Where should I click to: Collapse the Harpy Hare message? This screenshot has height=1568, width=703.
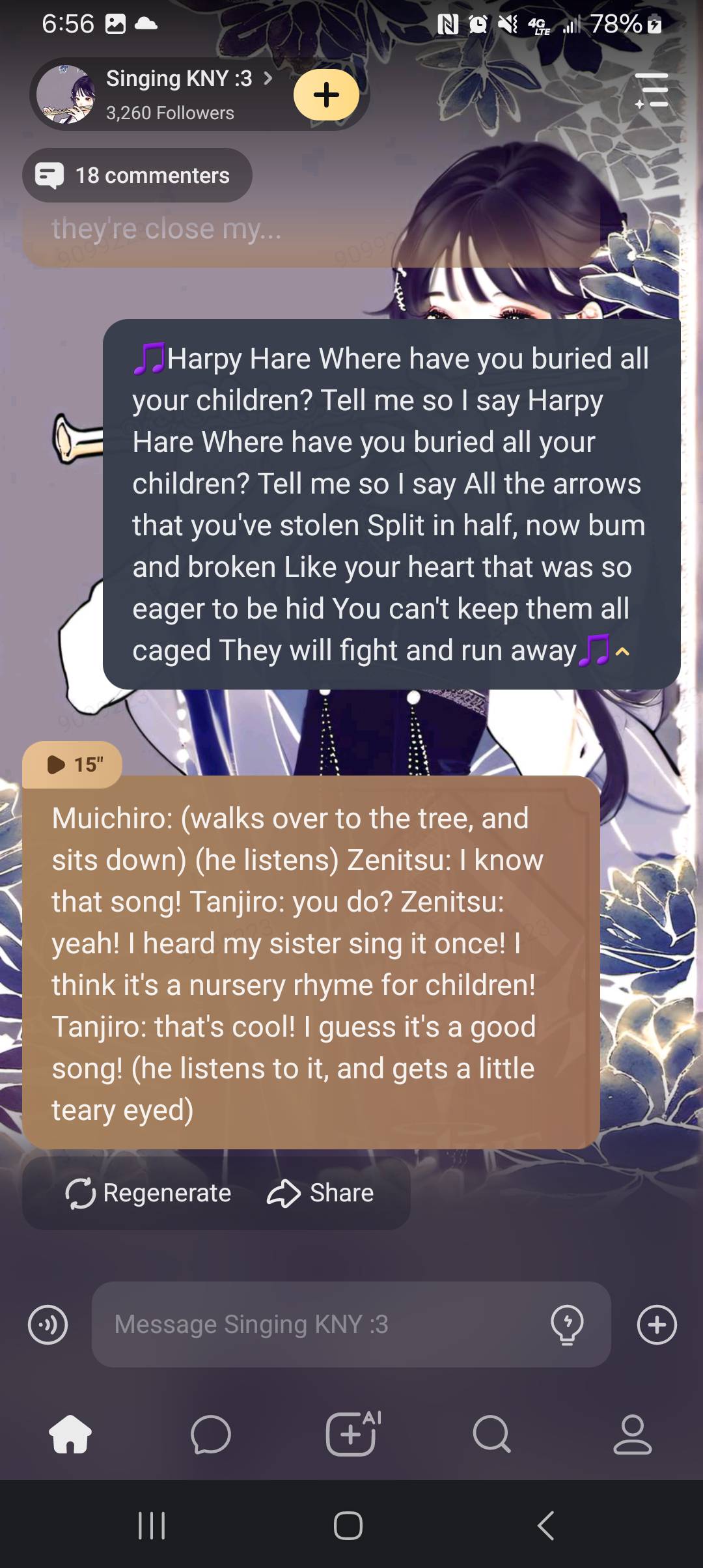point(623,652)
